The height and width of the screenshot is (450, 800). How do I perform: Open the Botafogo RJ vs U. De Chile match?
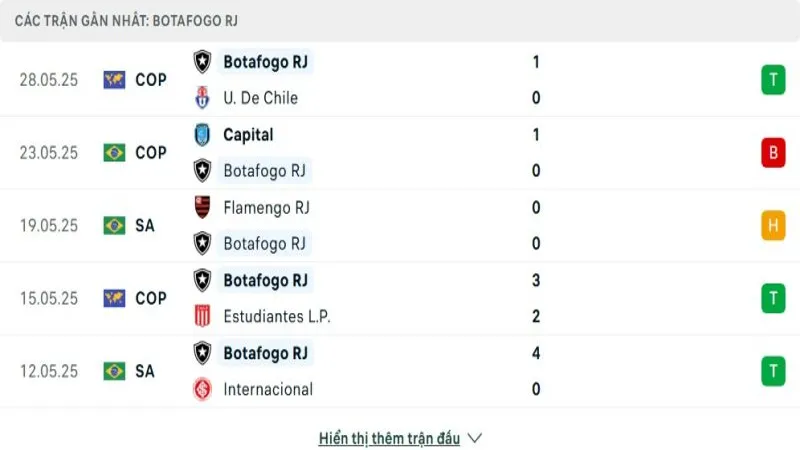click(400, 80)
